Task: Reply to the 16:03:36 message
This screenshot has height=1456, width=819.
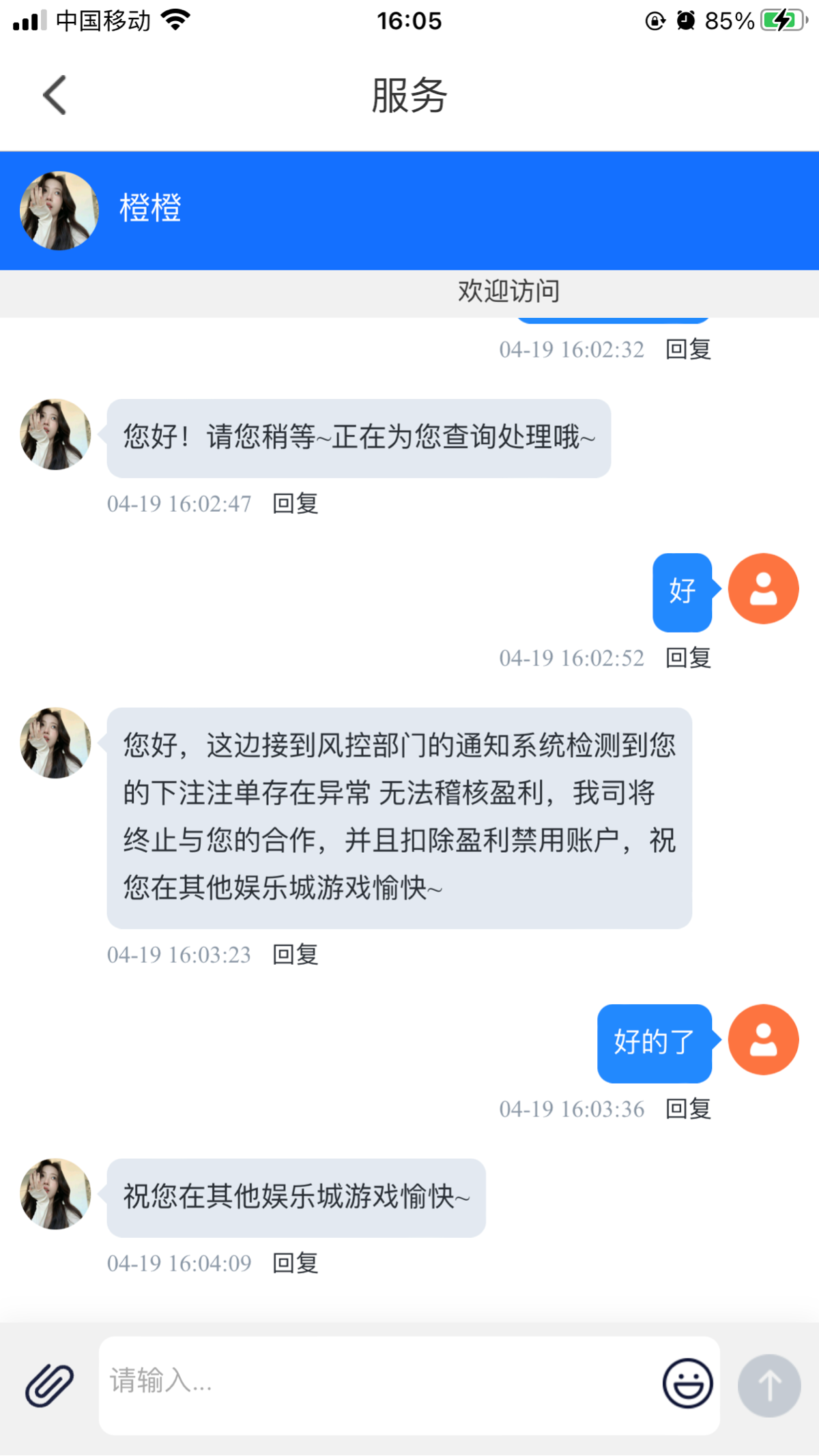Action: click(688, 1109)
